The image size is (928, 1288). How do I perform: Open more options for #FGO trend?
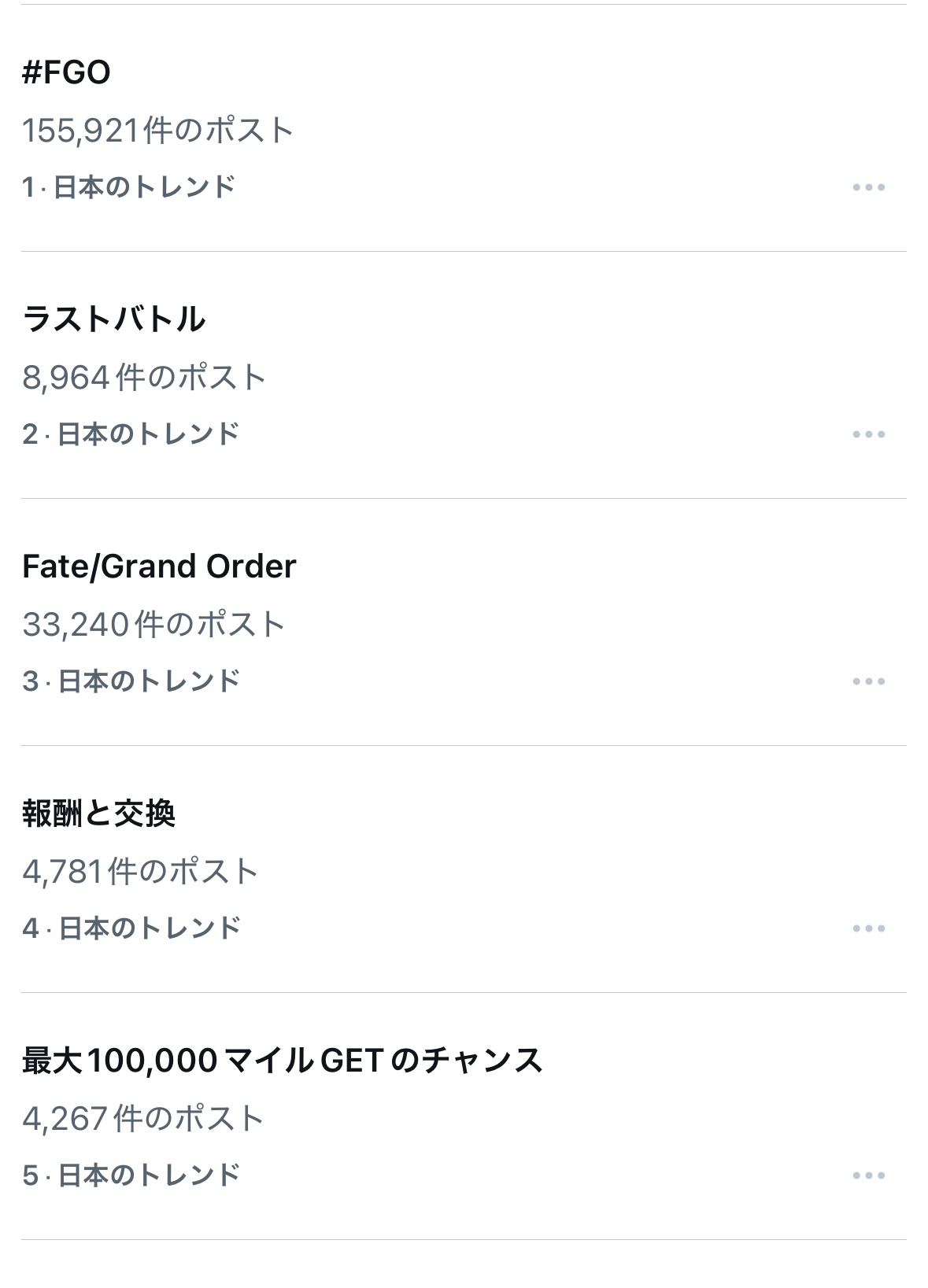869,187
